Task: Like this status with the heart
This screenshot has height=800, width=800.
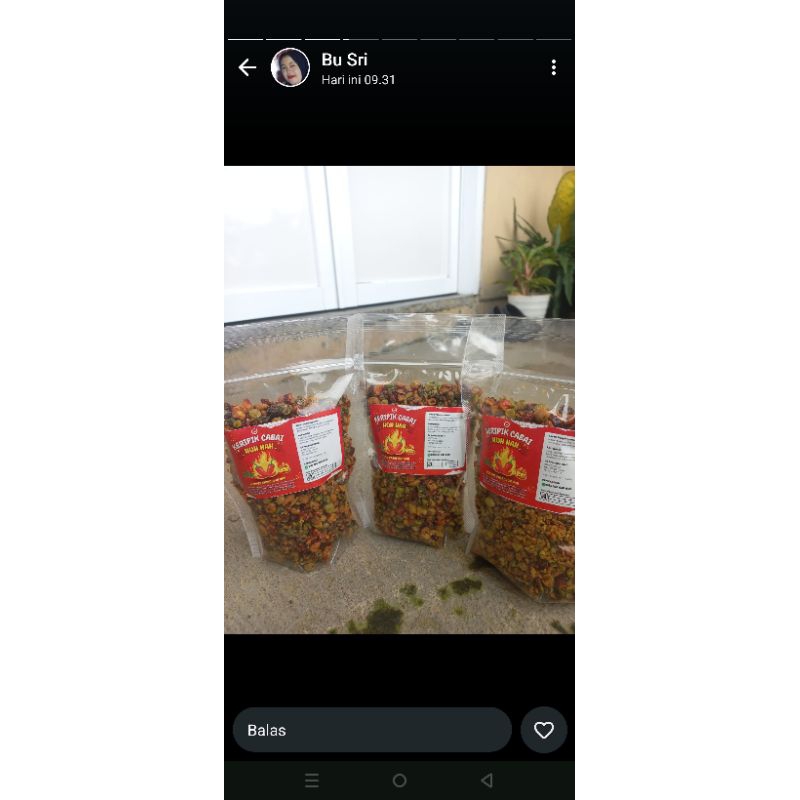Action: (544, 730)
